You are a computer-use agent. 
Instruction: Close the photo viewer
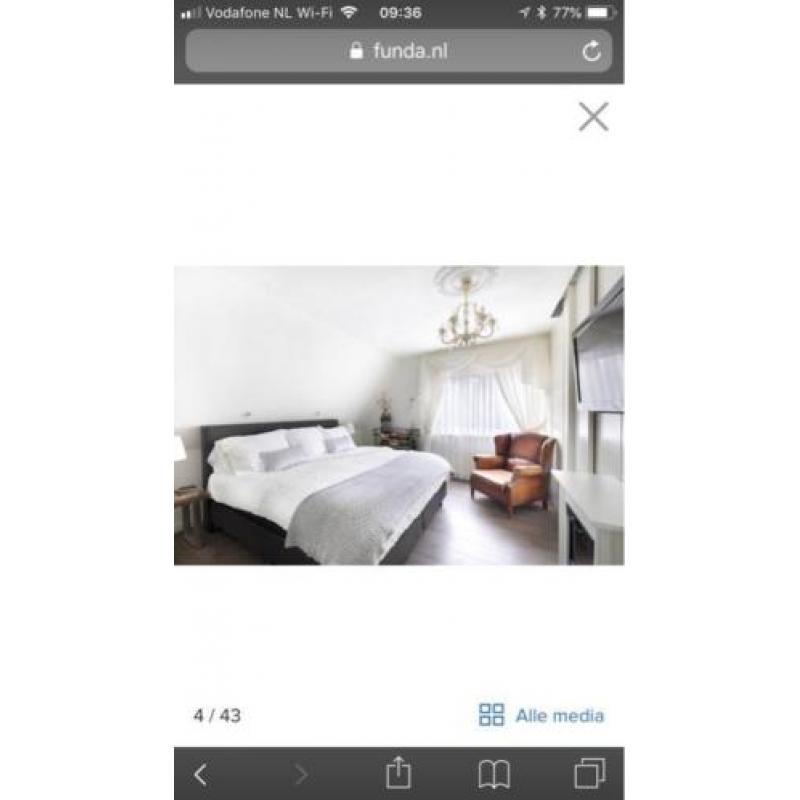[x=593, y=117]
